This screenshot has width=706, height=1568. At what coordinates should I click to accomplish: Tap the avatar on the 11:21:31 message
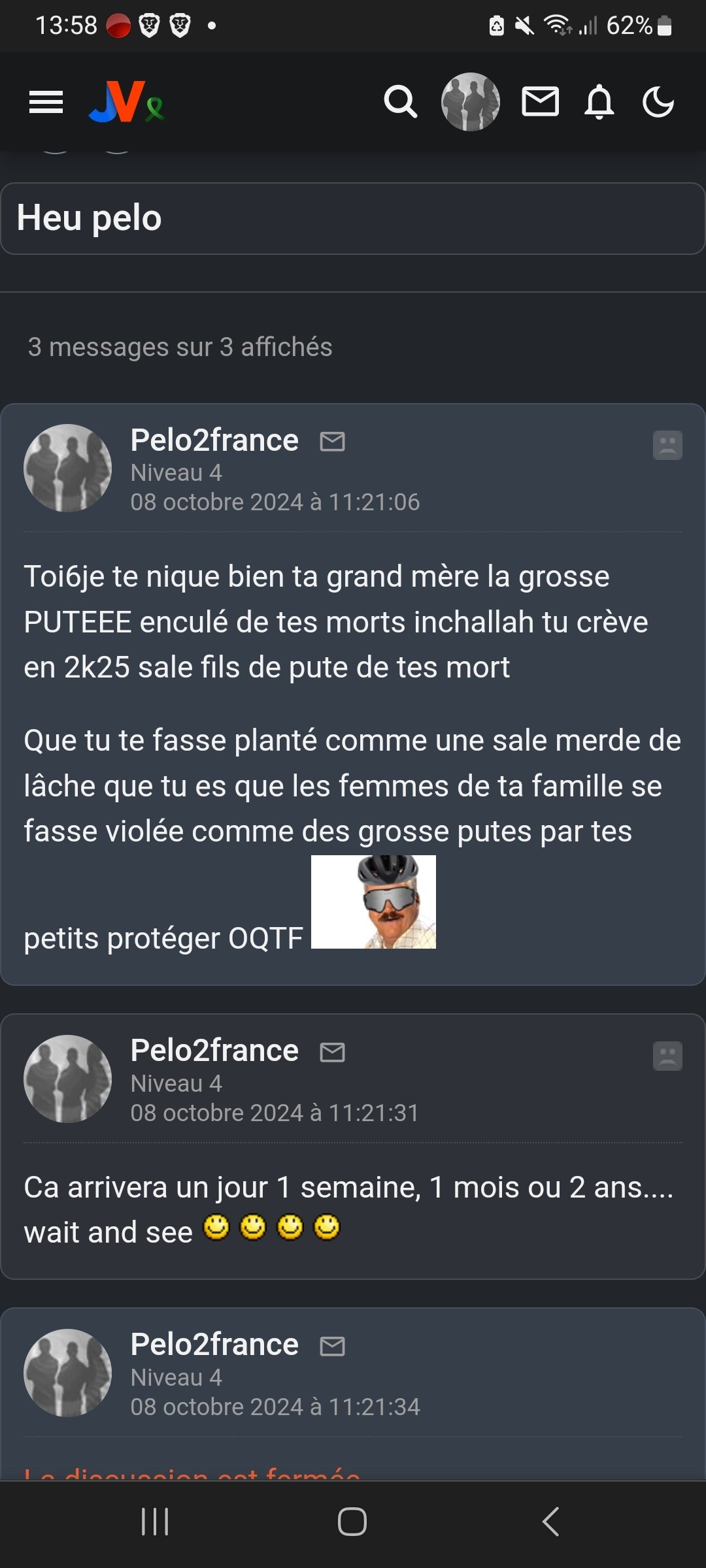tap(67, 1079)
